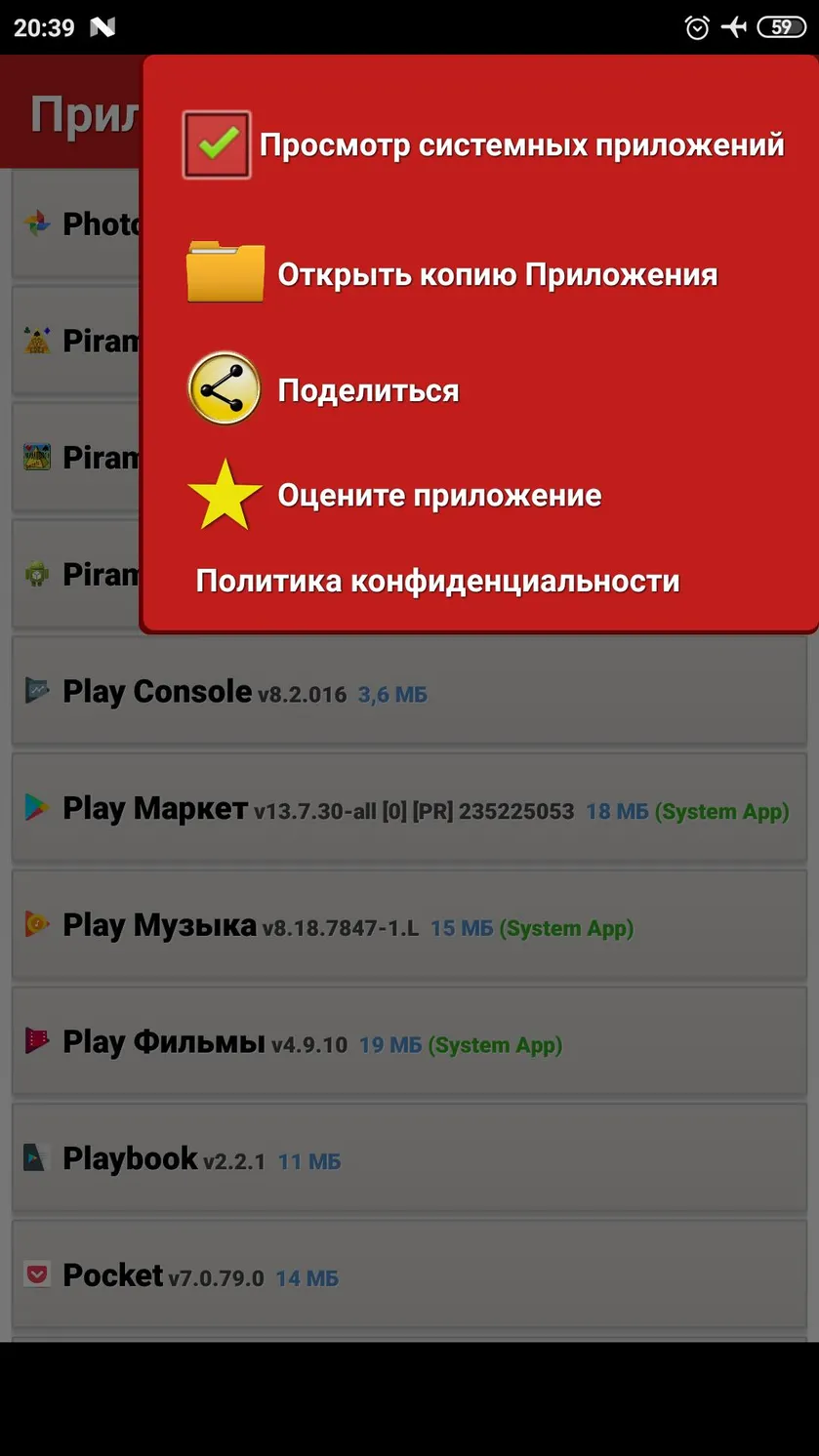Select the Pocket app row
819x1456 pixels.
coord(409,1275)
